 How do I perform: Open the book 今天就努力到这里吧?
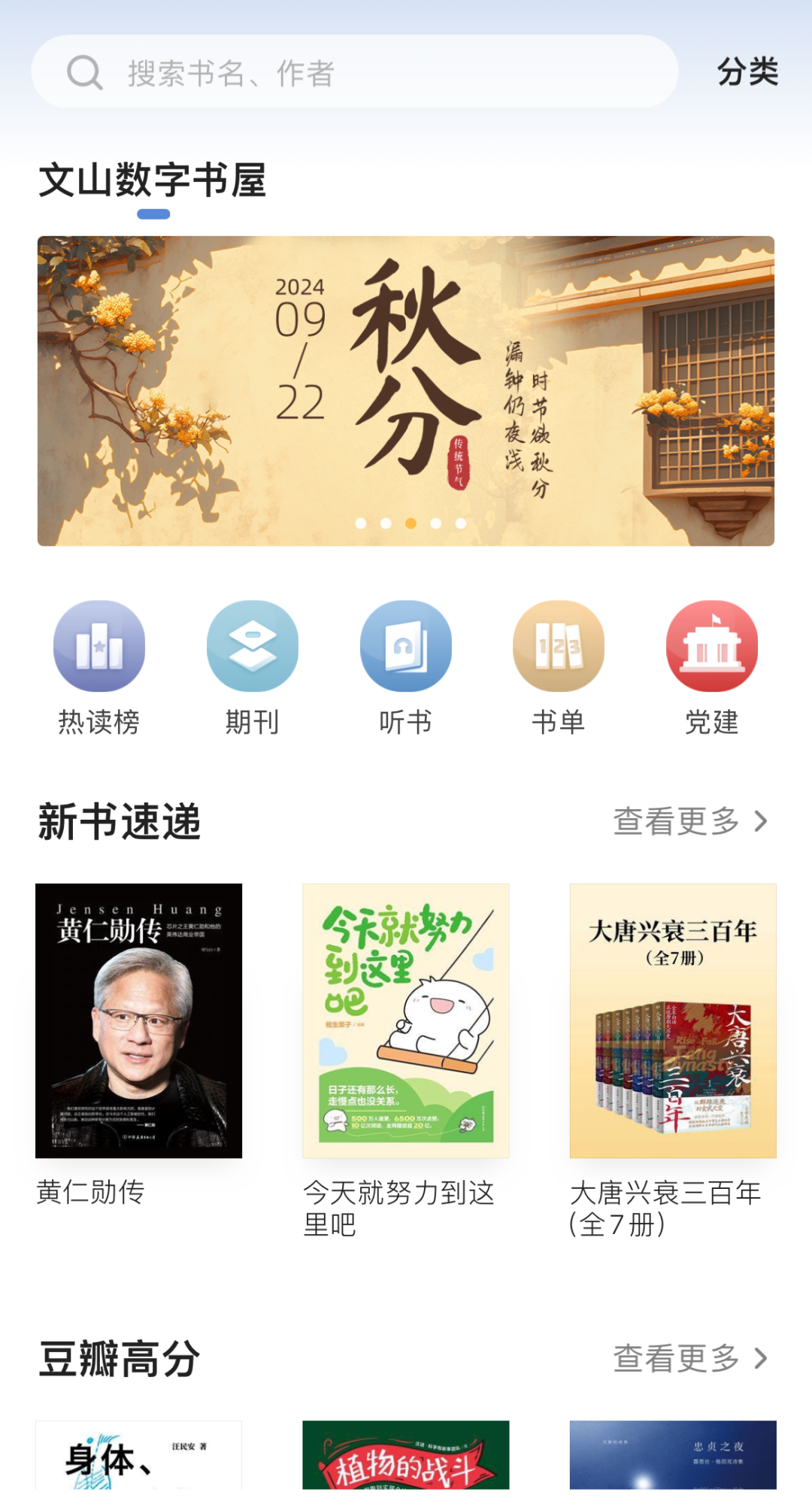[x=406, y=1020]
